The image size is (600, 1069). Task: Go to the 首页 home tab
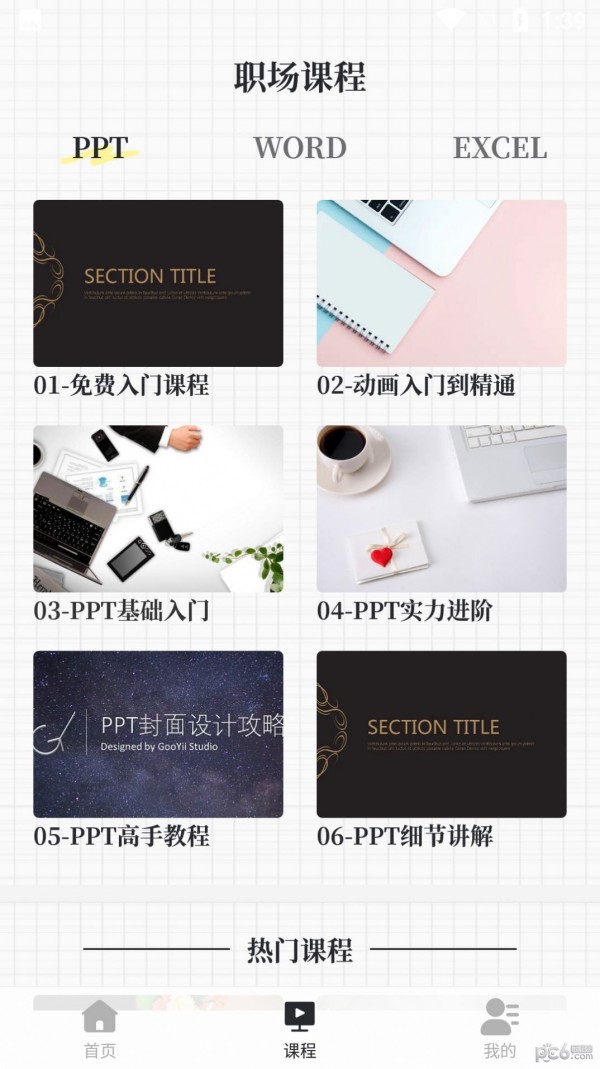click(100, 1029)
